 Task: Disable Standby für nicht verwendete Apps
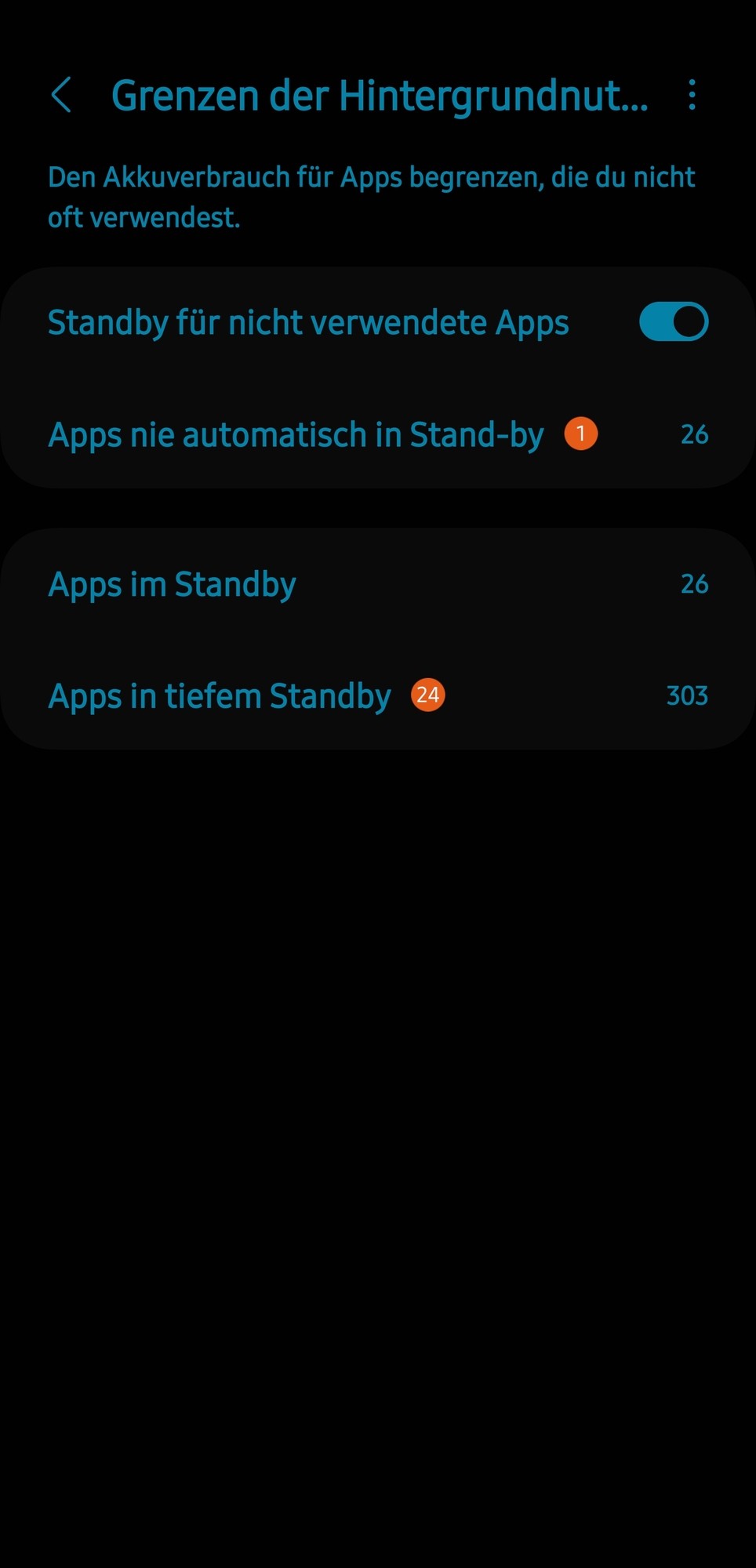[x=673, y=322]
